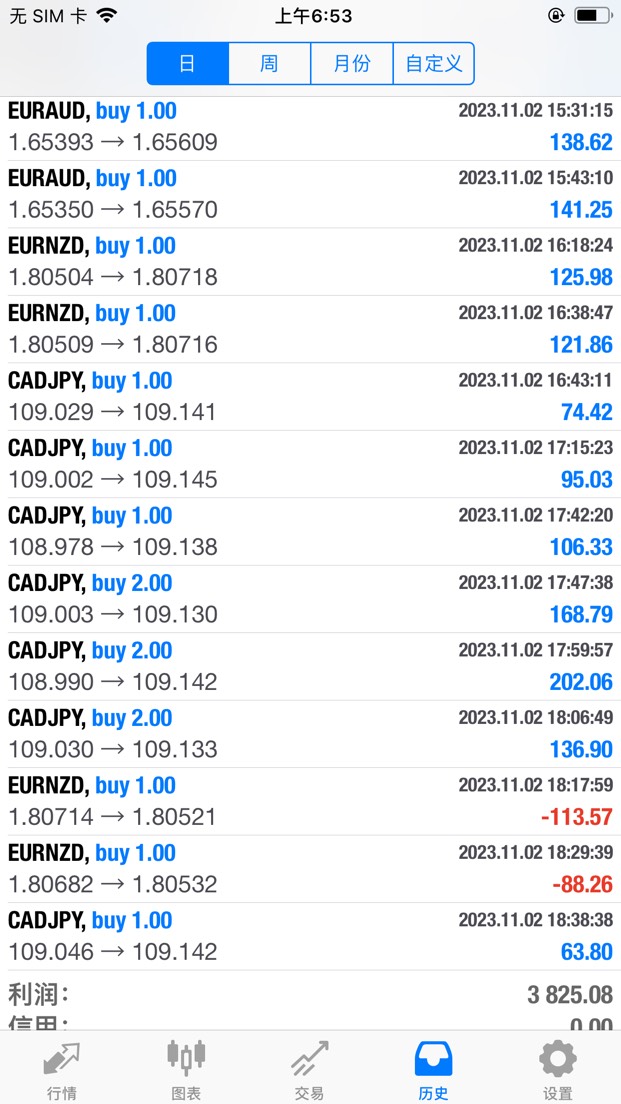Switch to the 周 (week) period
Image resolution: width=621 pixels, height=1104 pixels.
point(269,64)
